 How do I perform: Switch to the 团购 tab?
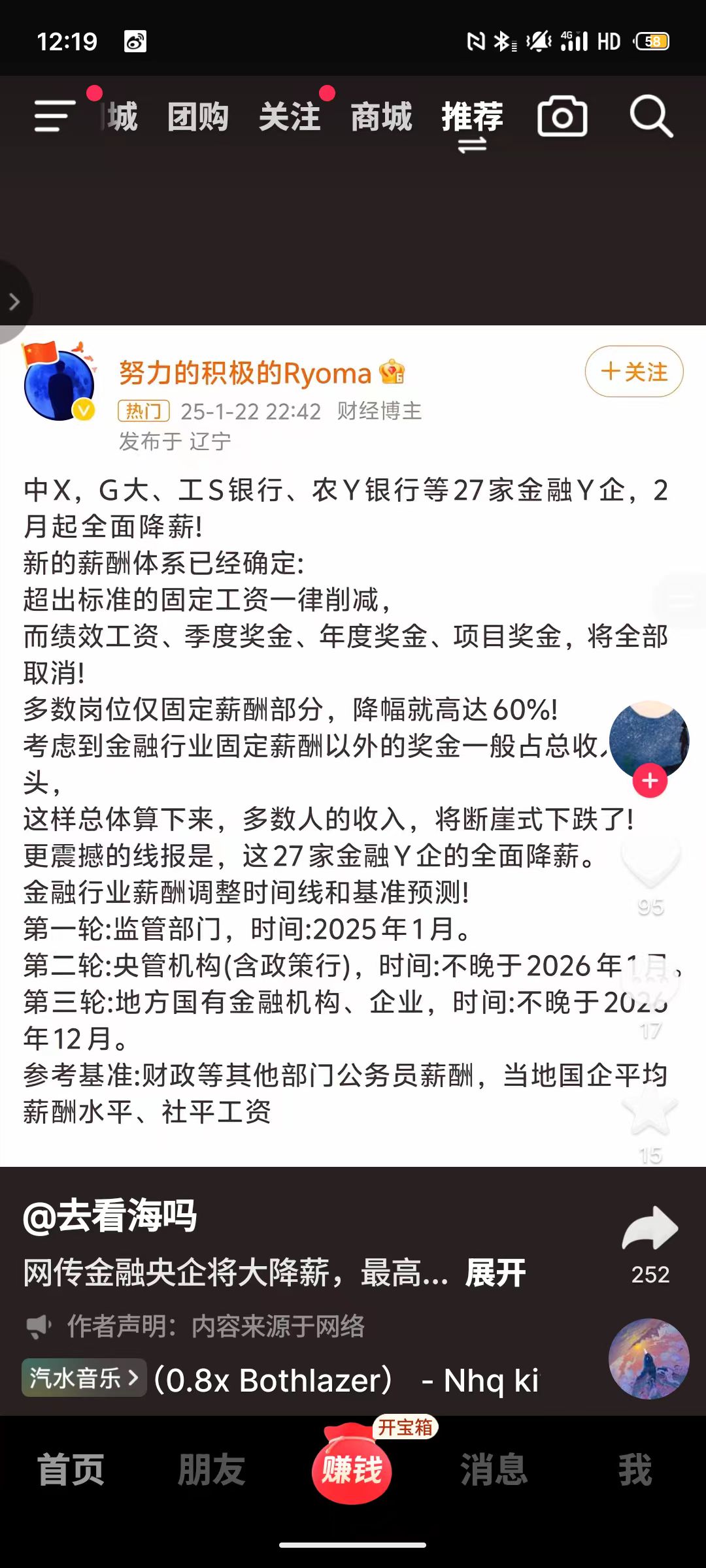click(x=197, y=117)
